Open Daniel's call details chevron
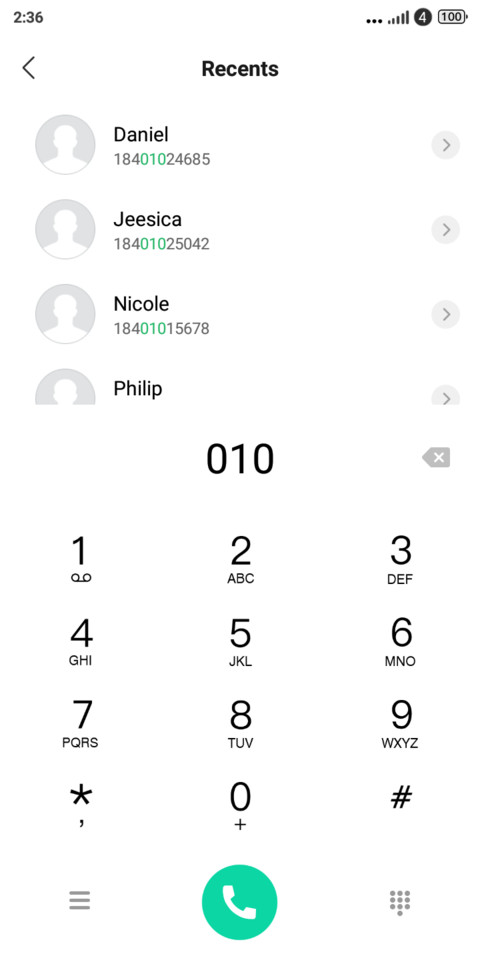Viewport: 480px width, 960px height. (x=446, y=145)
